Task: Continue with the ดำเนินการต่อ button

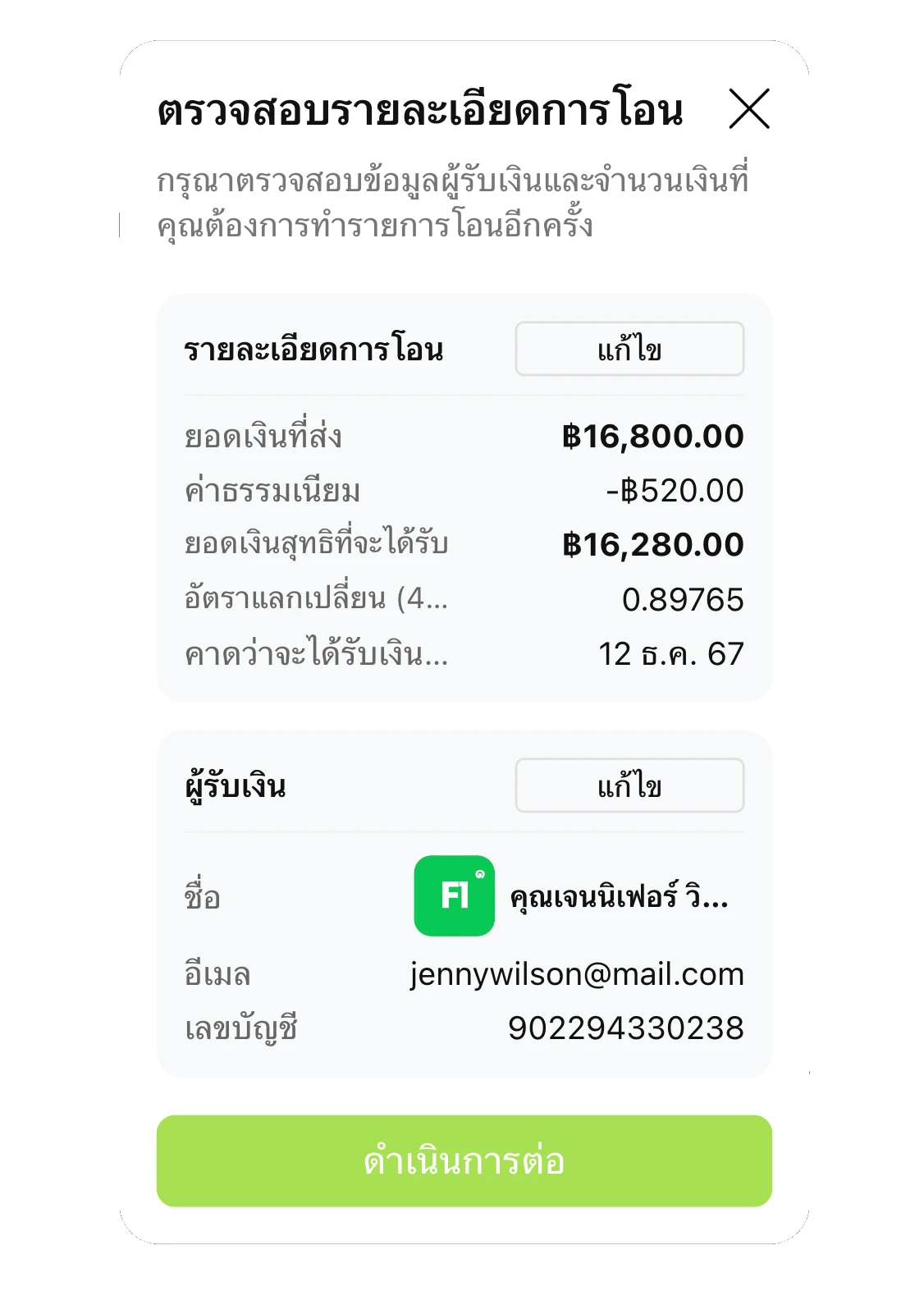Action: (464, 1161)
